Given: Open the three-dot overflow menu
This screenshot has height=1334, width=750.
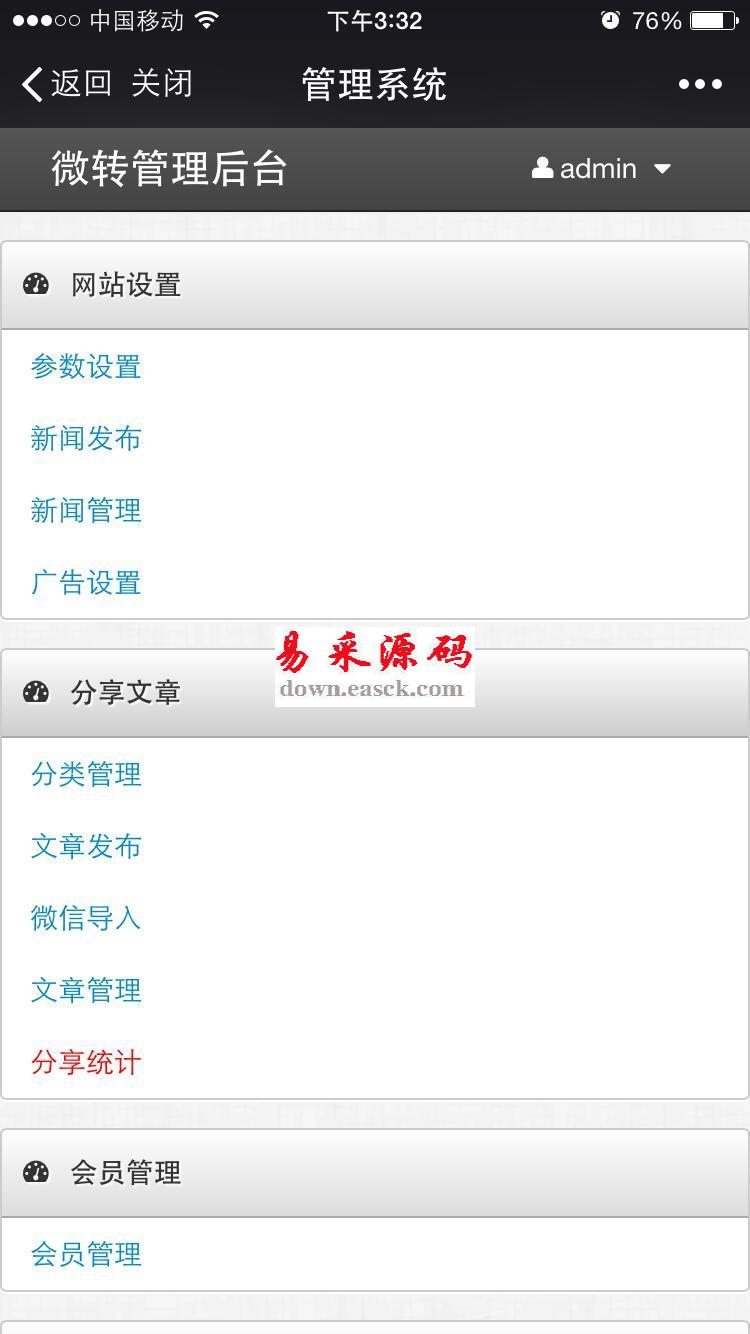Looking at the screenshot, I should click(x=700, y=84).
